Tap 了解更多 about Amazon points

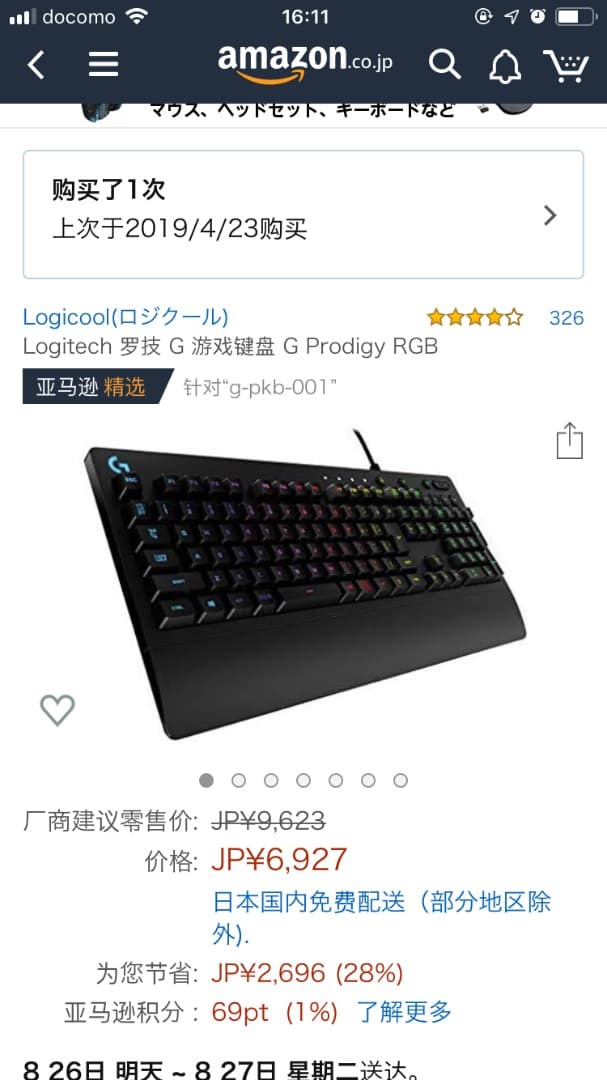pos(404,1011)
